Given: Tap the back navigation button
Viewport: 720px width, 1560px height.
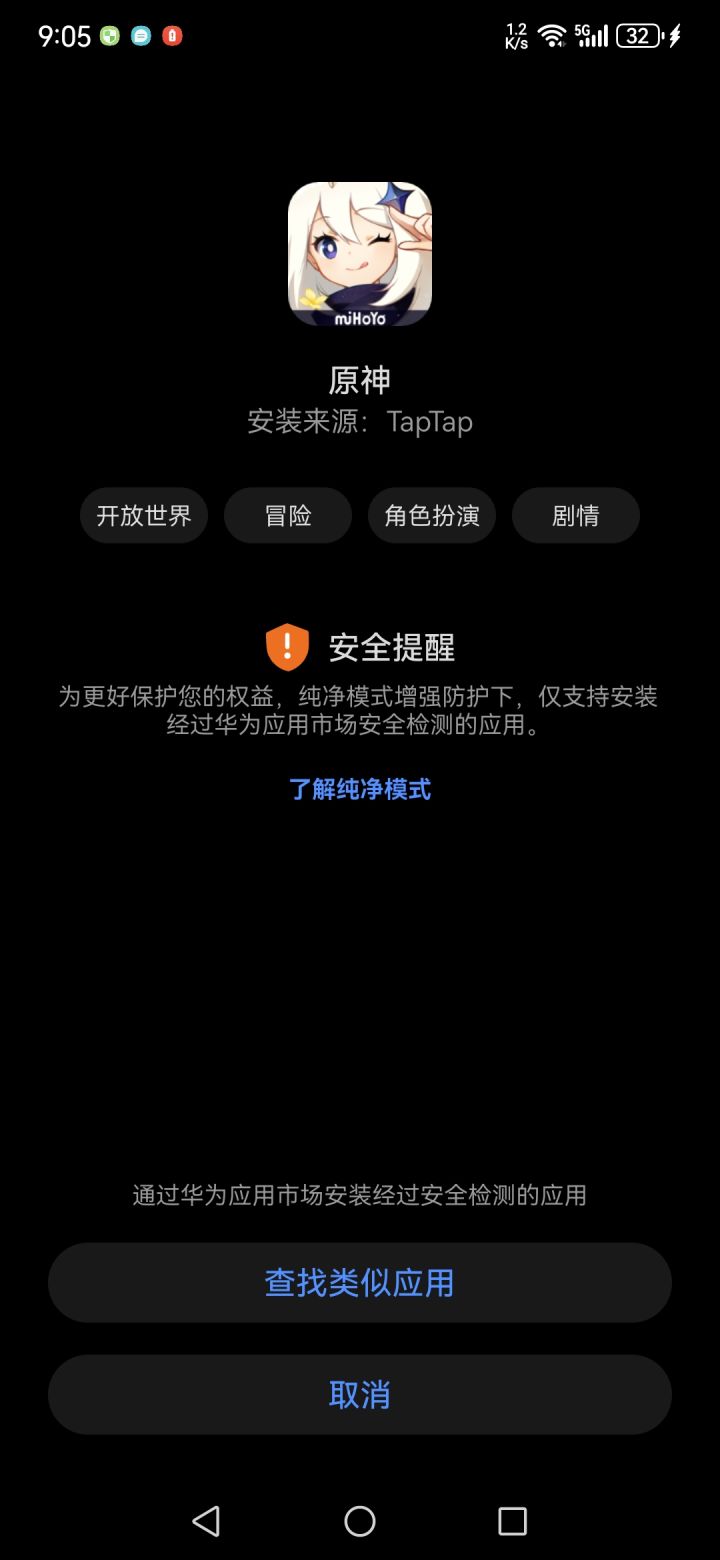Looking at the screenshot, I should pyautogui.click(x=206, y=1522).
